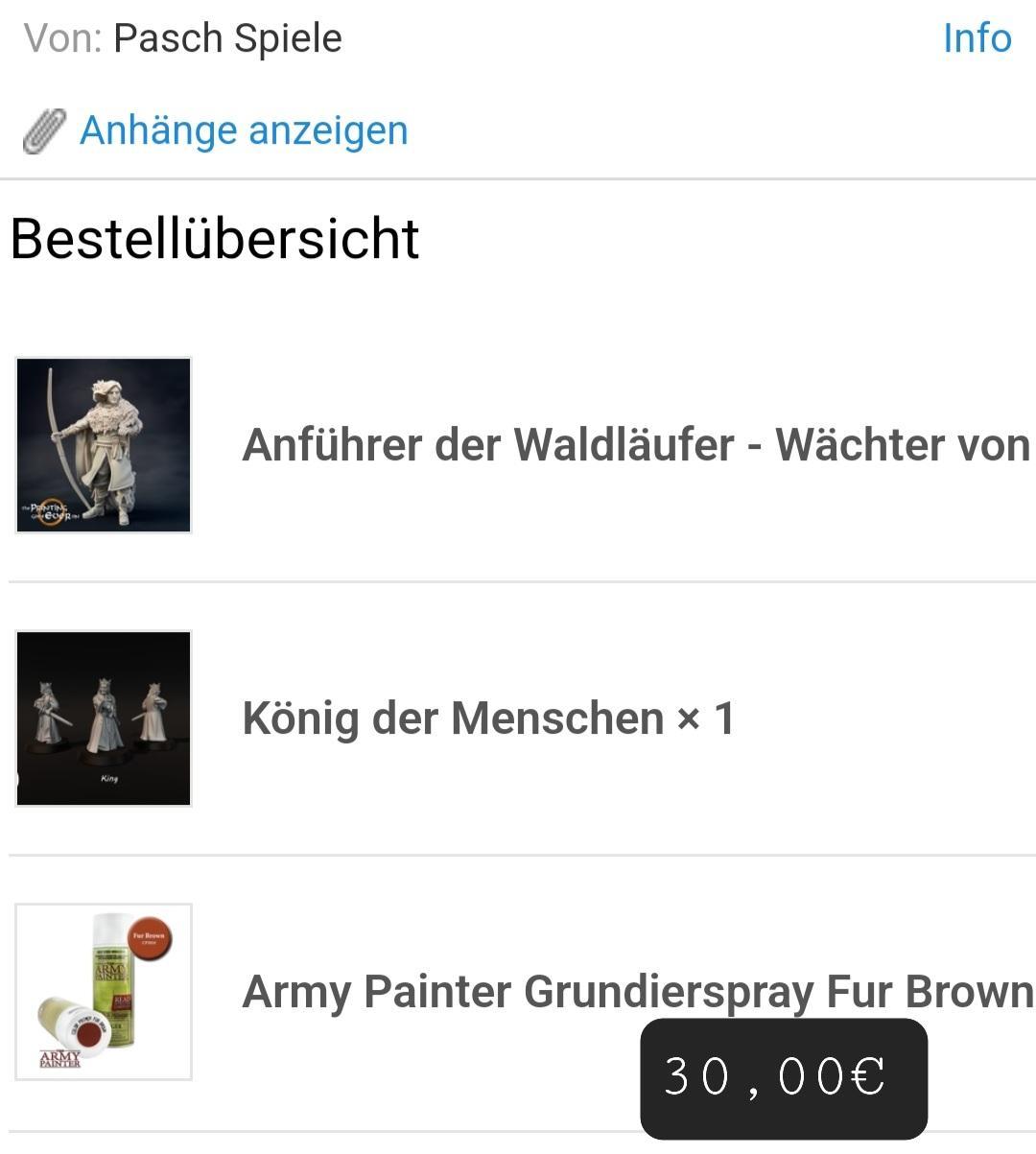Expand the Bestellübersicht section
This screenshot has width=1036, height=1154.
[x=213, y=239]
